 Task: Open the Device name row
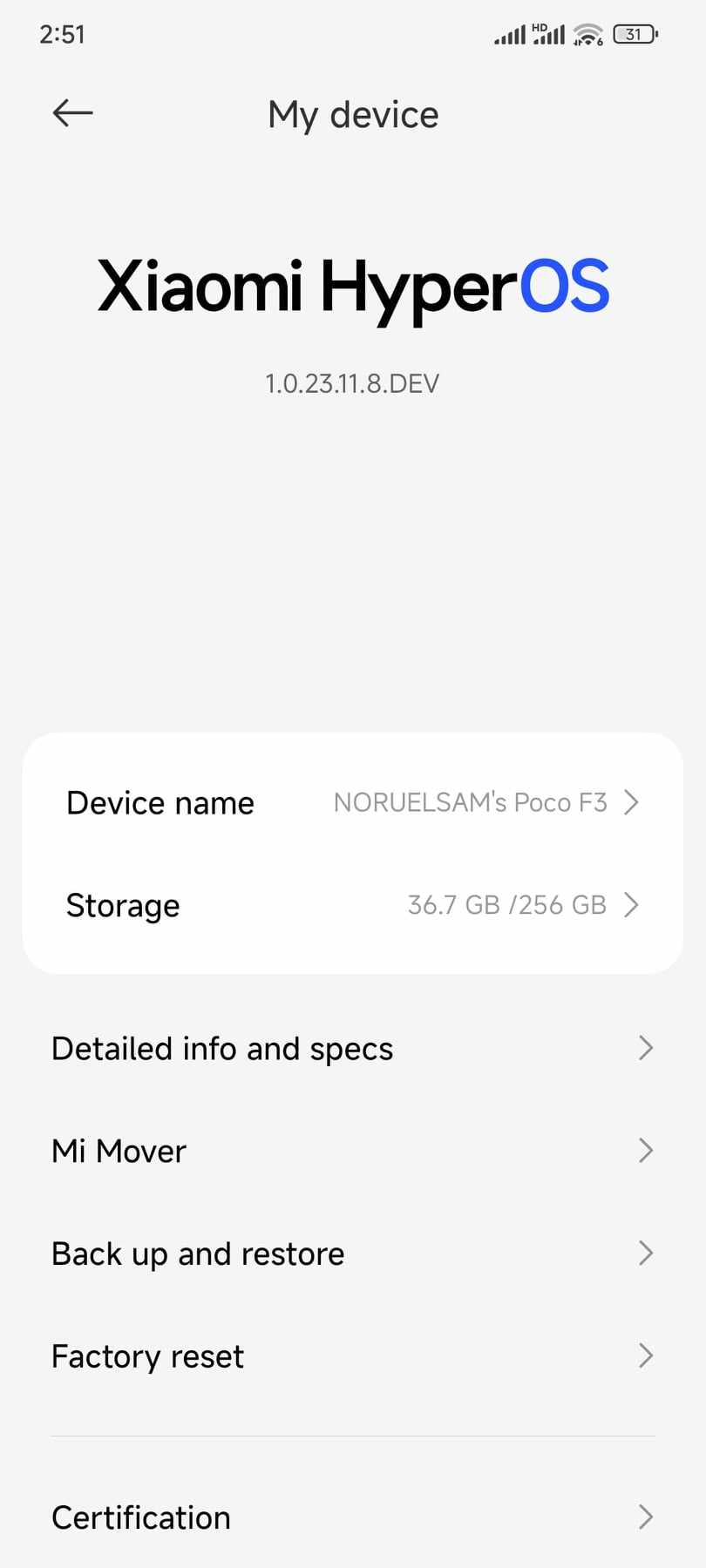tap(353, 802)
